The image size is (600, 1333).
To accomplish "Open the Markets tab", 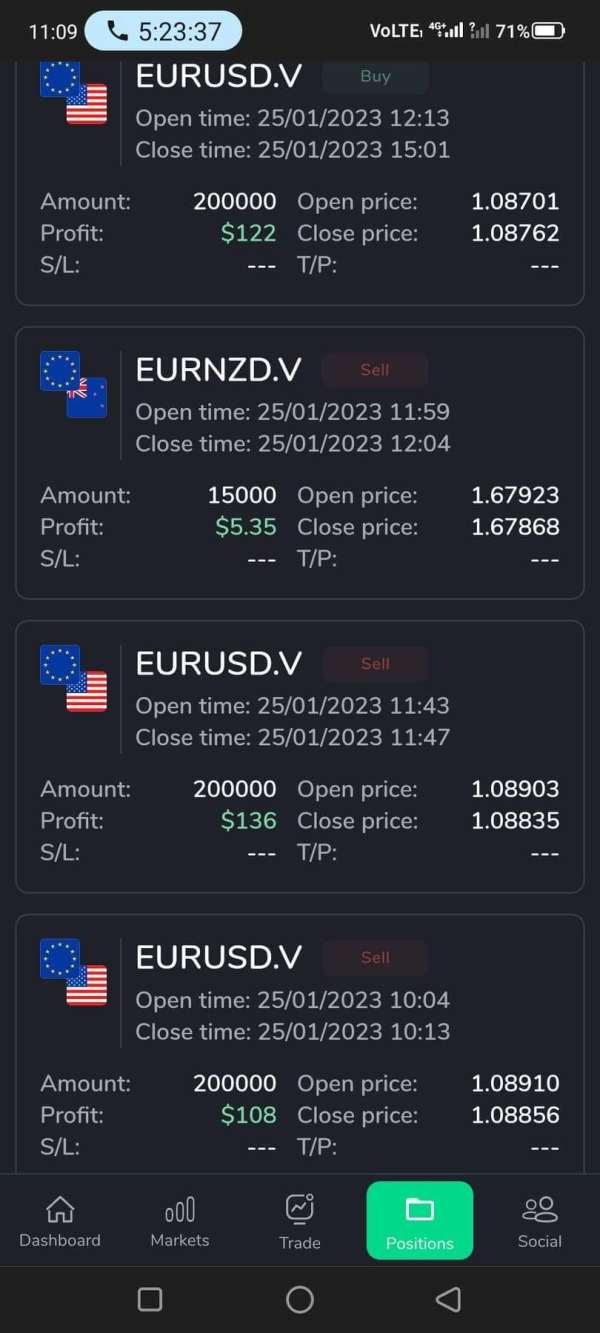I will click(180, 1220).
